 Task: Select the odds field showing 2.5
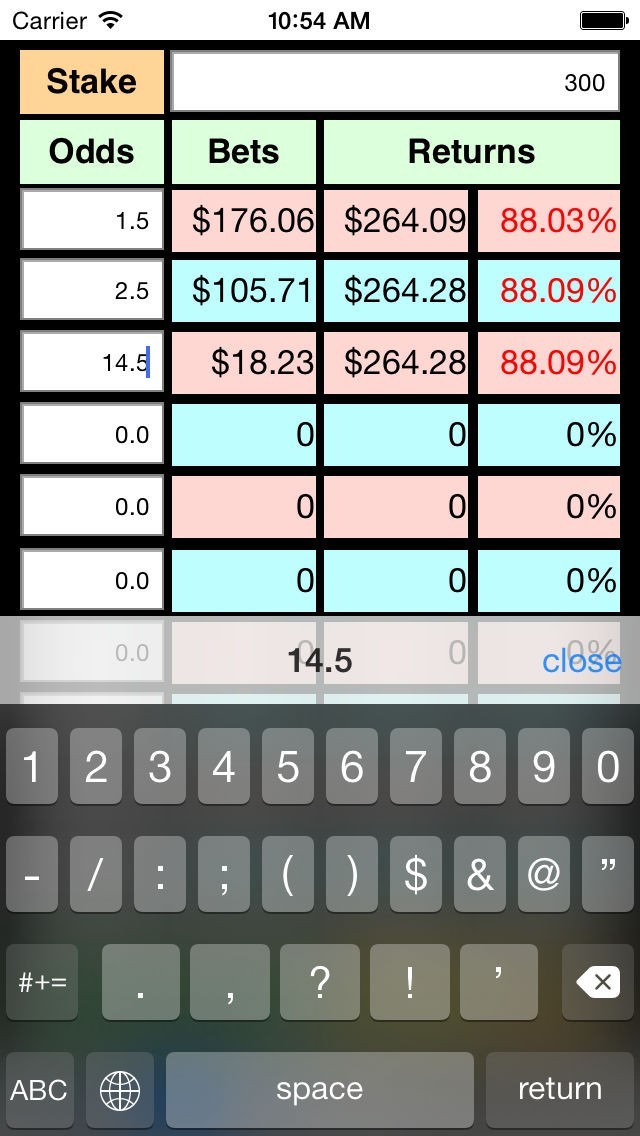coord(92,291)
